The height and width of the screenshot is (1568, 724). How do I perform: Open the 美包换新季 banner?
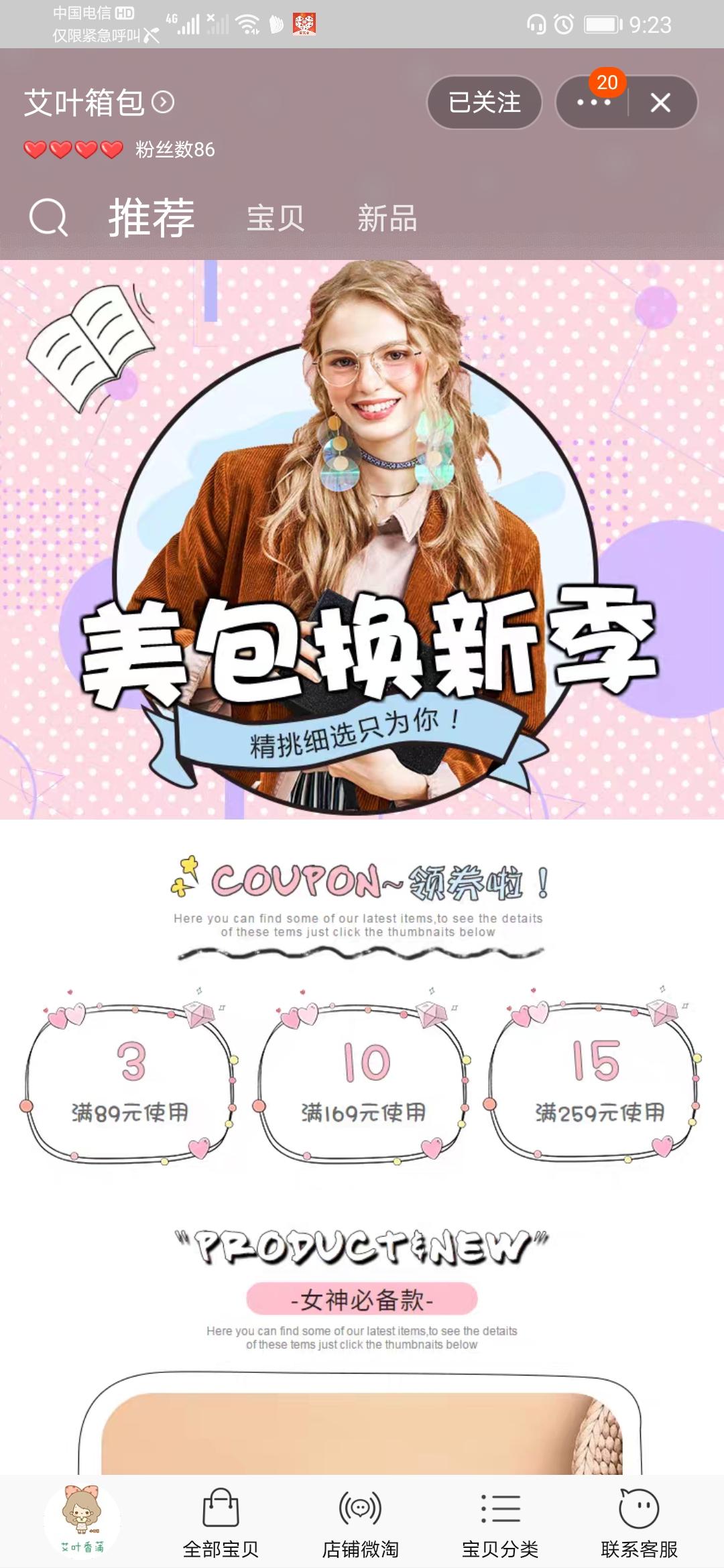[362, 539]
